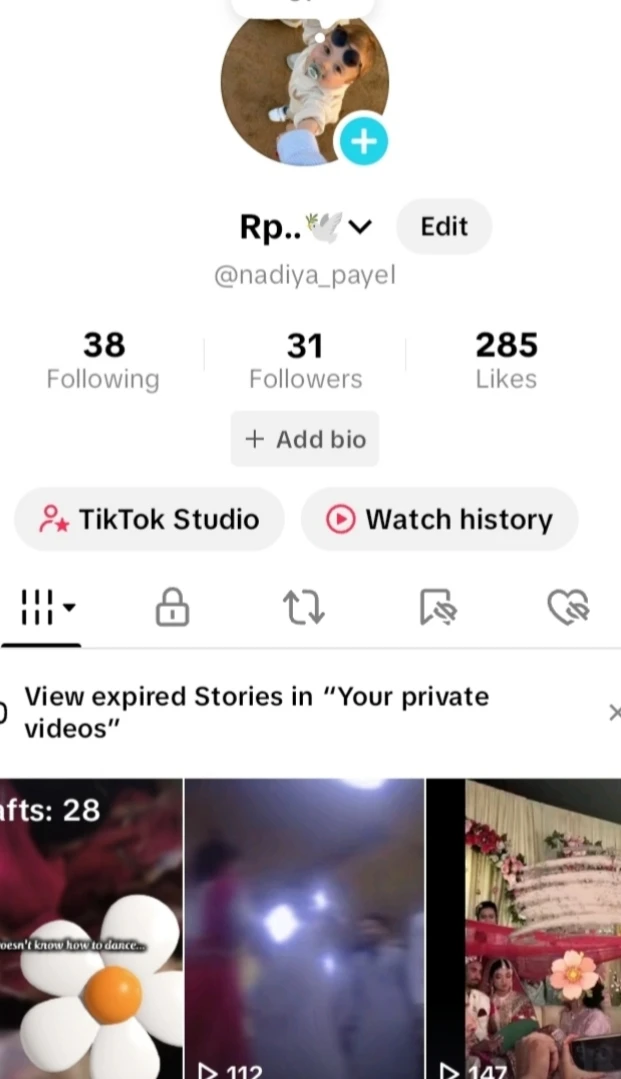Open the saved bookmarks tab

pyautogui.click(x=437, y=606)
